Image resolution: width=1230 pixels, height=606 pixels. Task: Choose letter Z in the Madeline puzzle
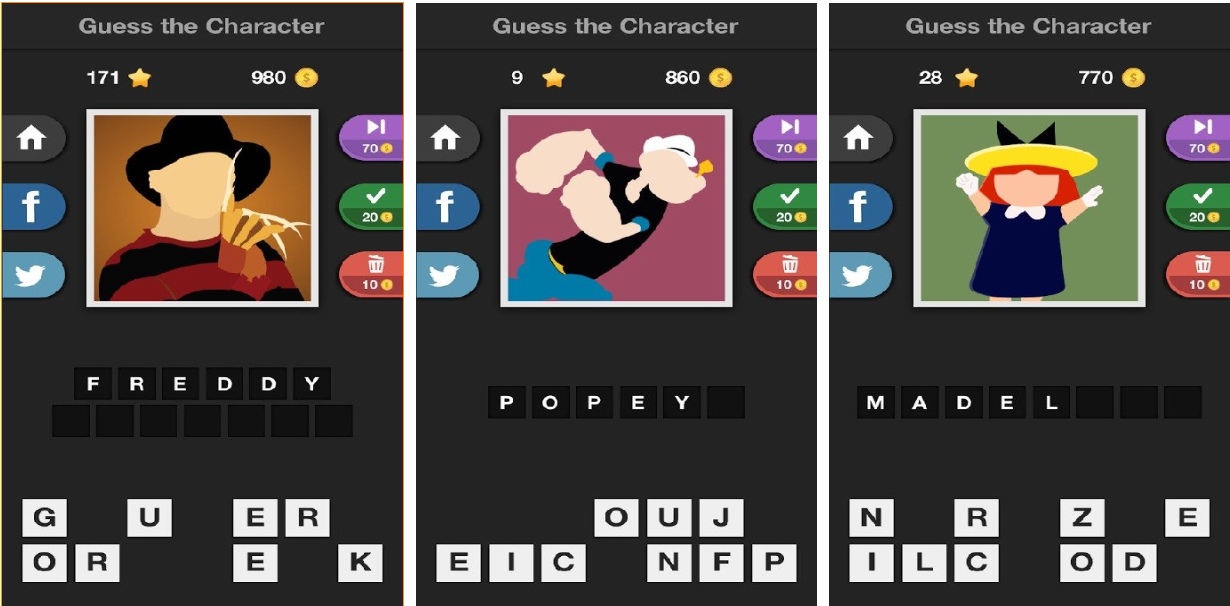point(1082,518)
